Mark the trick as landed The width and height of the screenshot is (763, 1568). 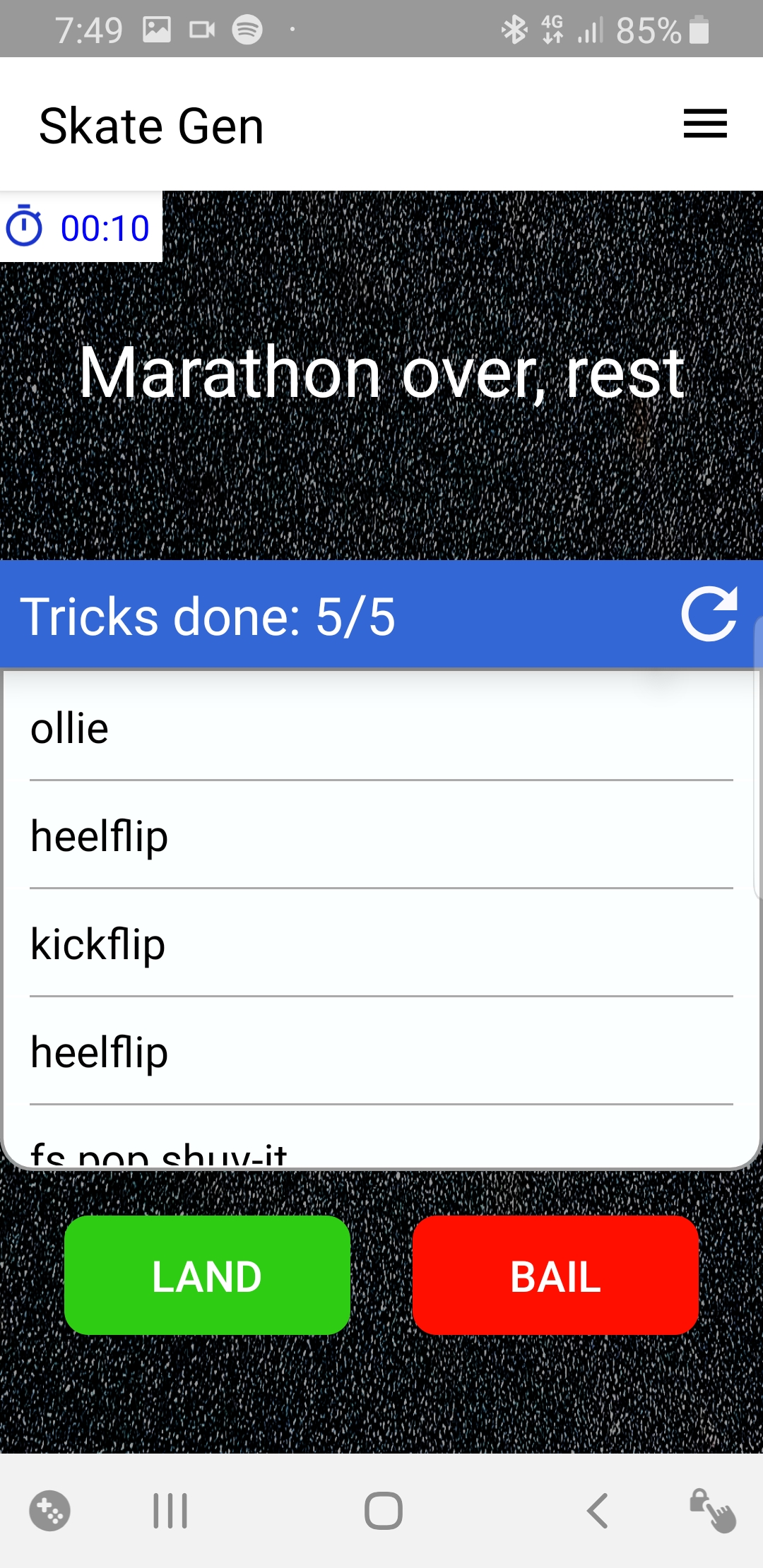click(x=207, y=1276)
